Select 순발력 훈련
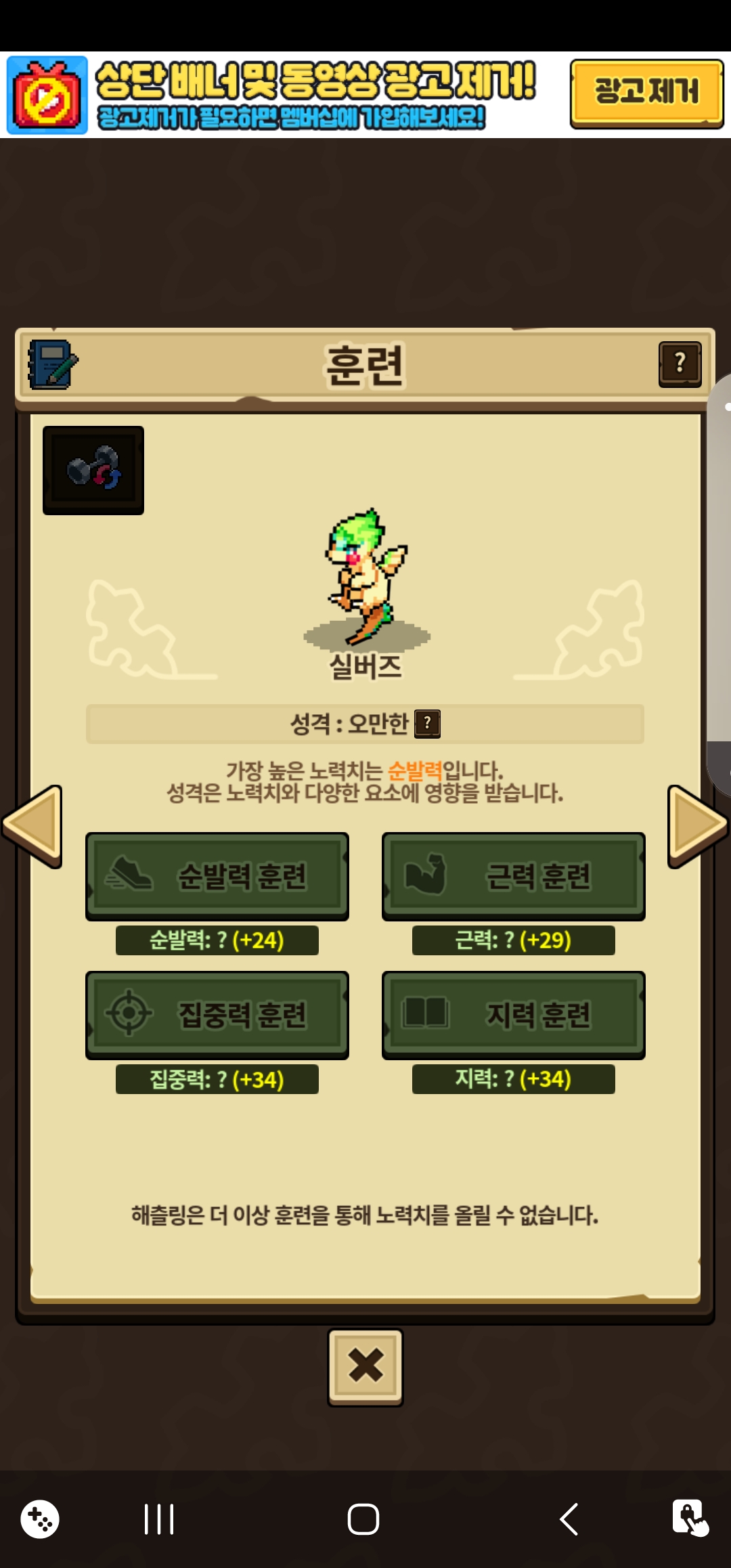This screenshot has height=1568, width=731. (217, 876)
